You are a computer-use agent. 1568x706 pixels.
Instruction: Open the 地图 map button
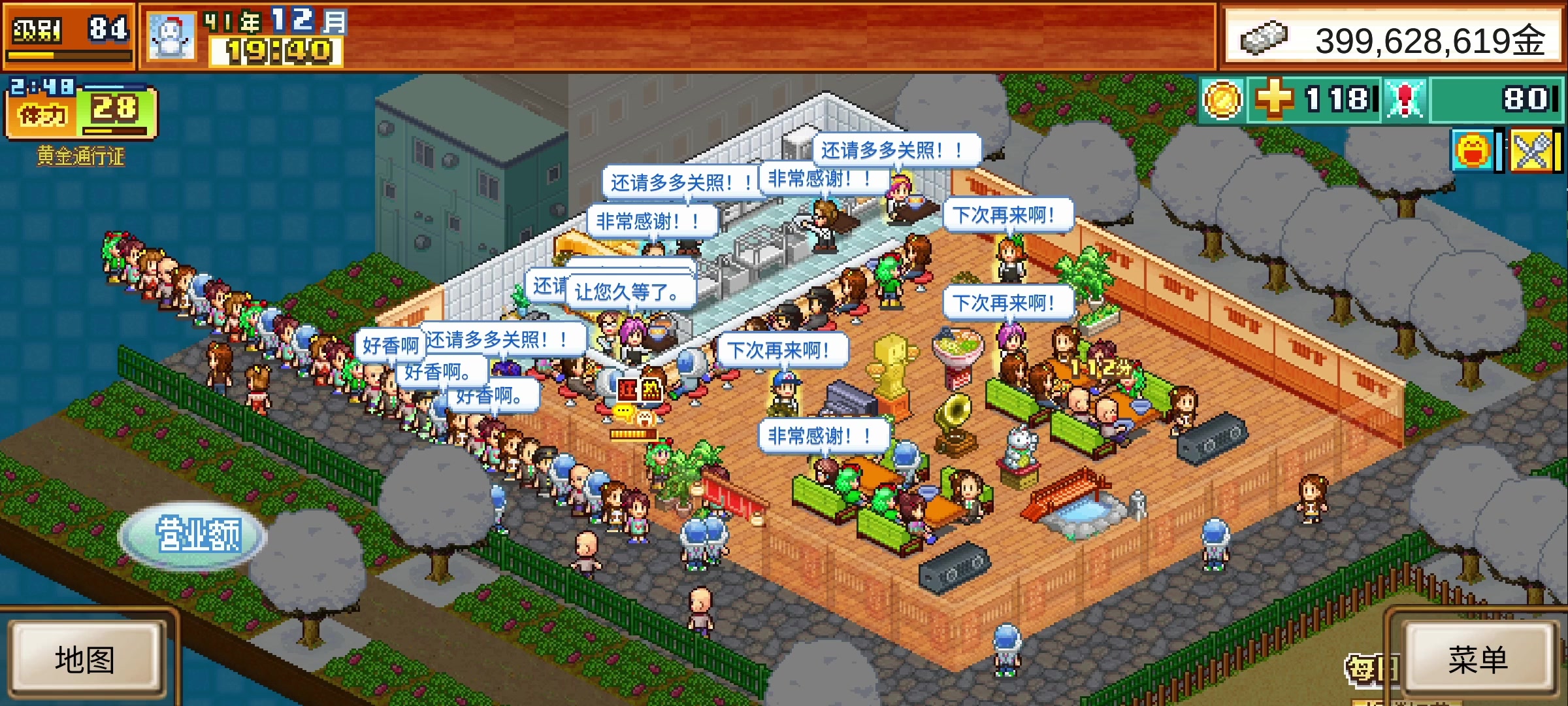click(85, 658)
